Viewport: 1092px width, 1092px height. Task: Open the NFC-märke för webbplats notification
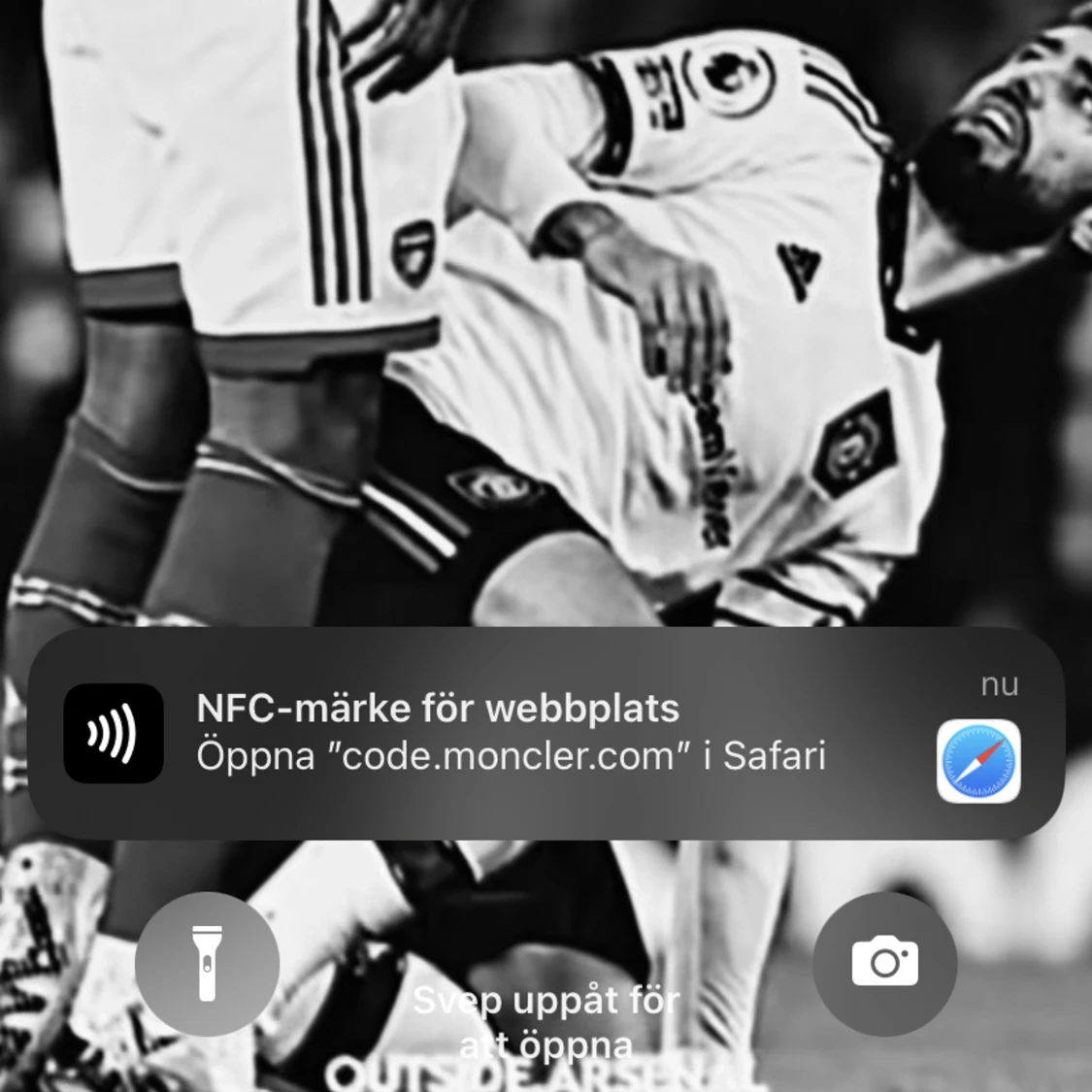[546, 734]
